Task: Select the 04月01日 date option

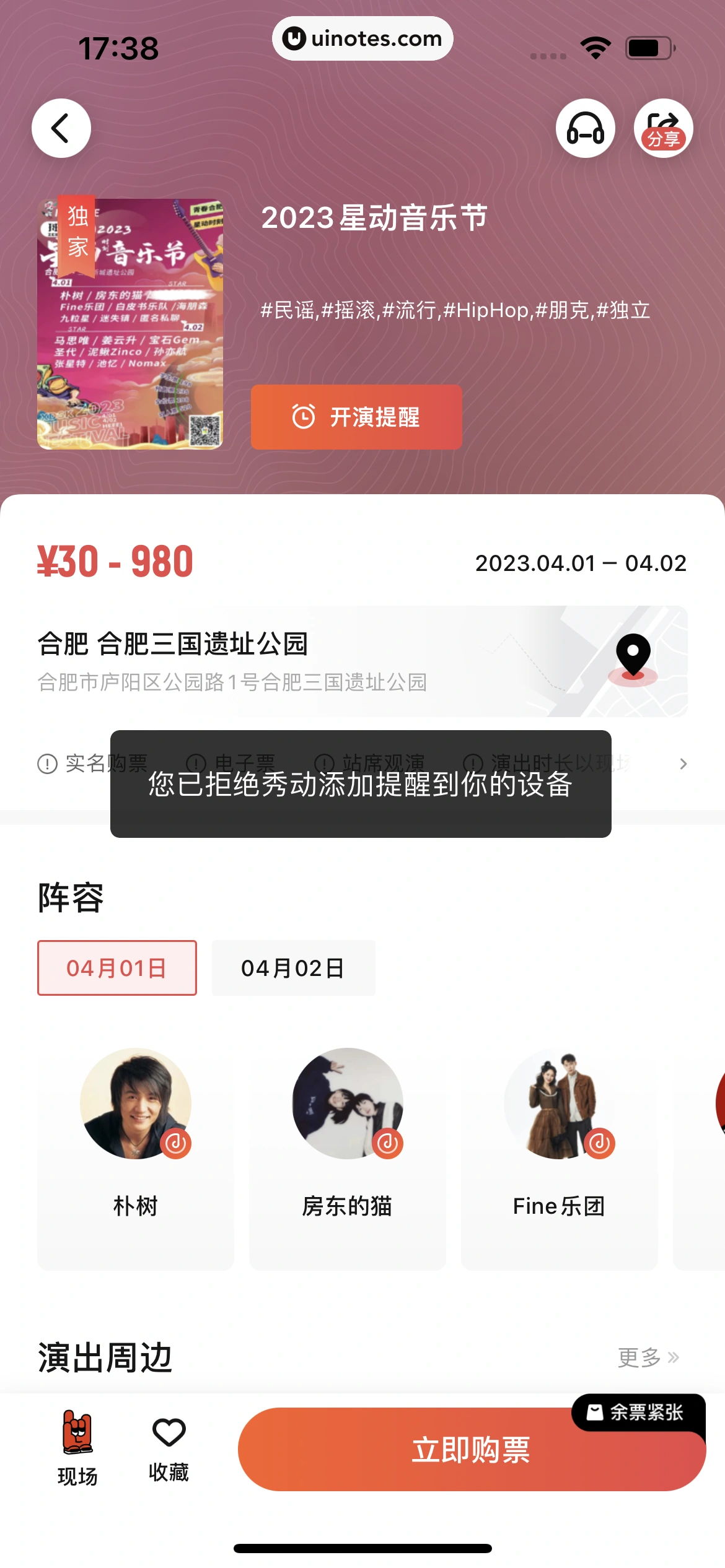Action: [116, 968]
